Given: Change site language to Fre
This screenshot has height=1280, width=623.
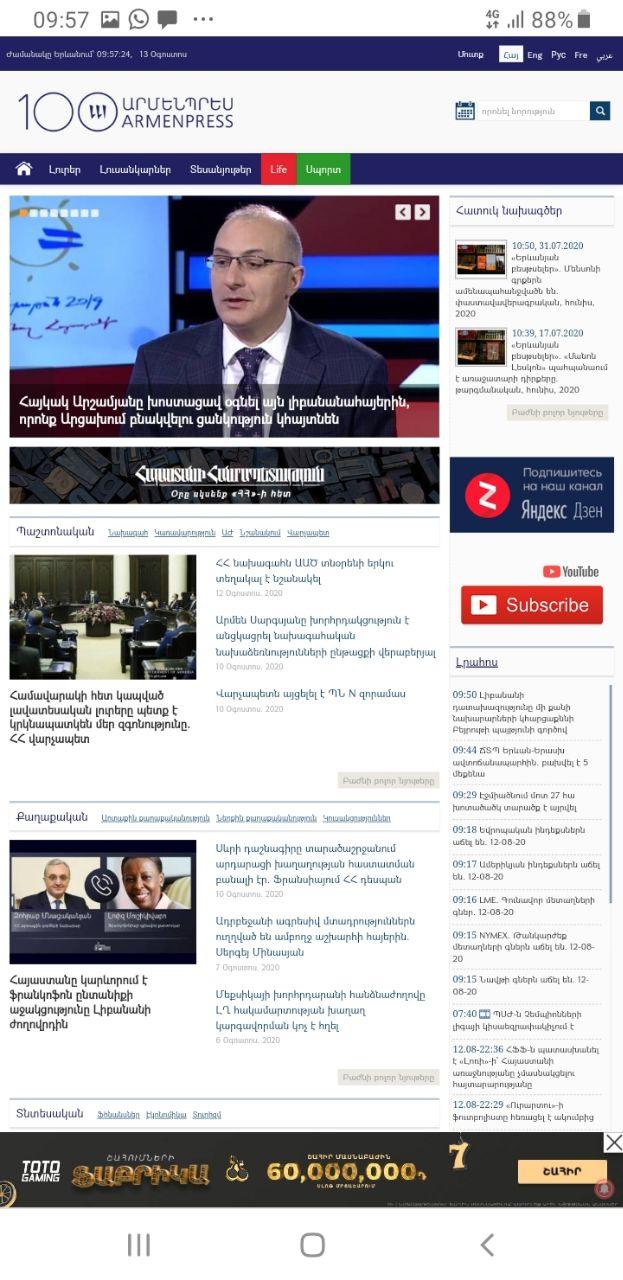Looking at the screenshot, I should (581, 55).
